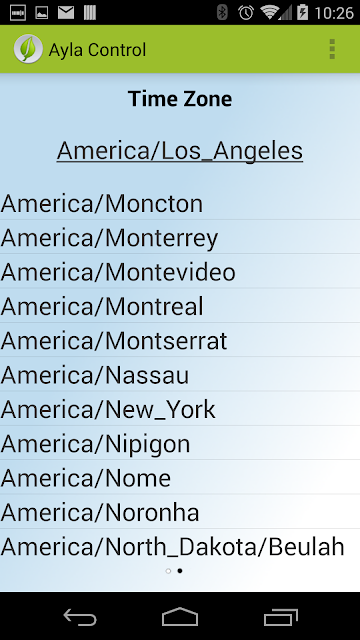The width and height of the screenshot is (360, 640).
Task: Open the overflow menu
Action: [332, 49]
